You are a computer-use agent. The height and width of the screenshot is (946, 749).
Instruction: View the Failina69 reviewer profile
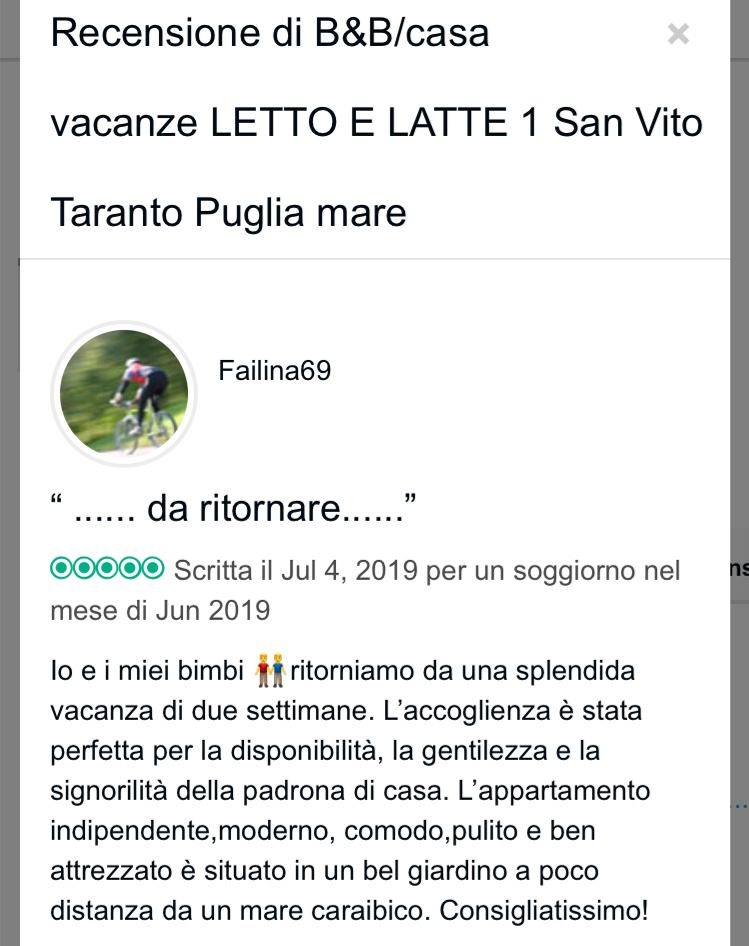coord(274,371)
